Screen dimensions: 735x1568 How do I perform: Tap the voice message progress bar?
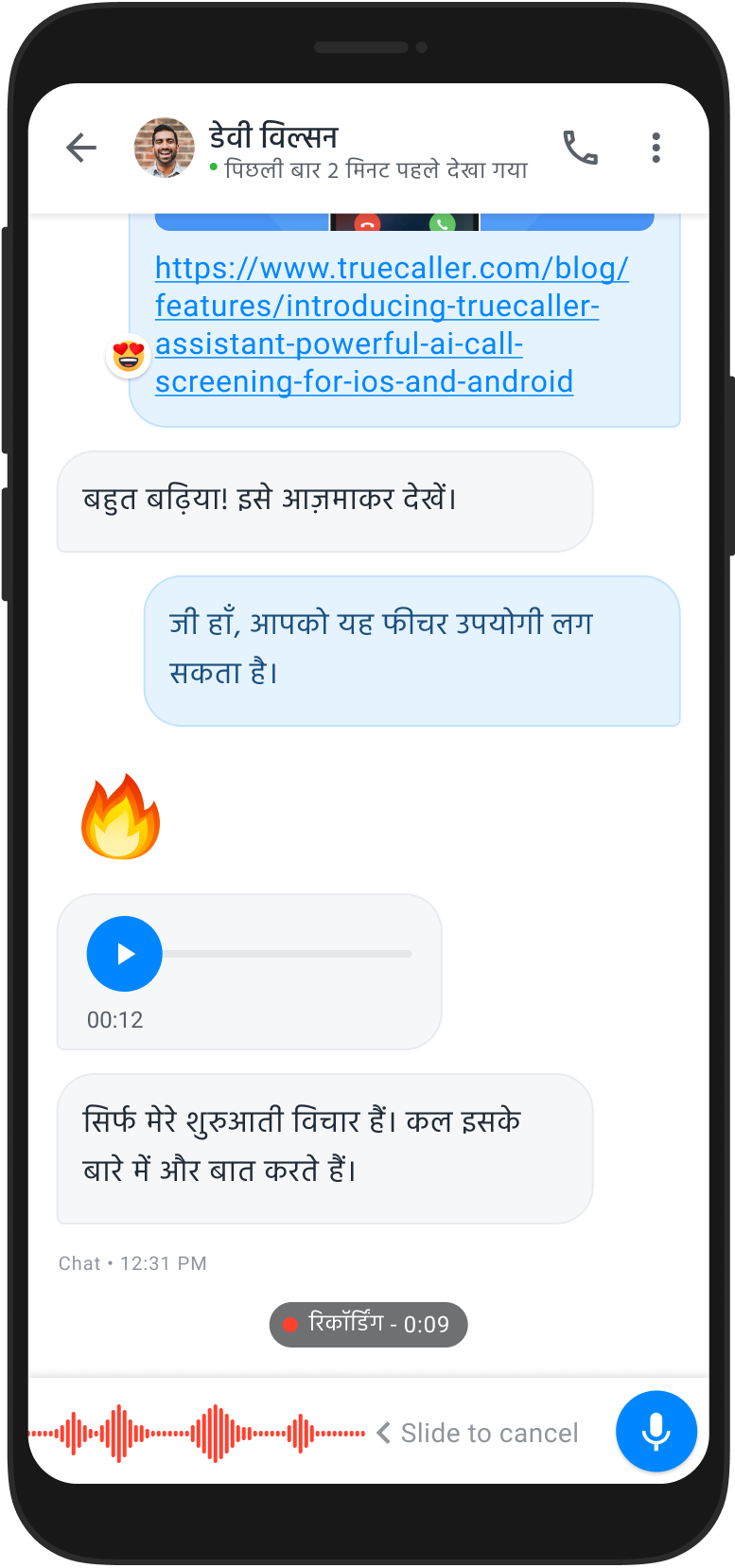(289, 954)
